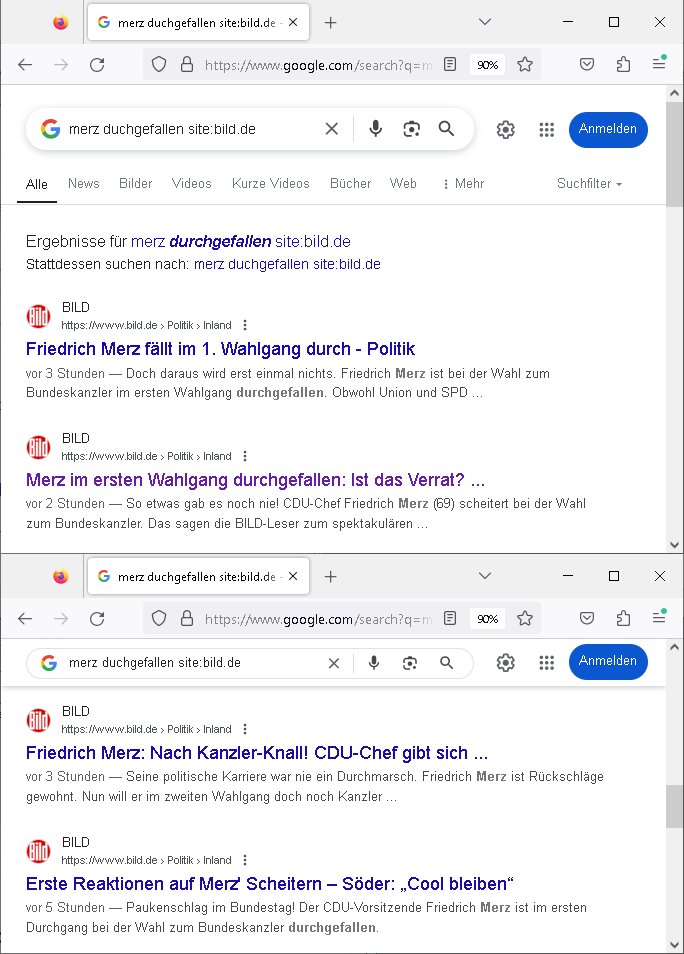Open the Suchfilter dropdown
Screen dimensions: 684x954
[589, 184]
